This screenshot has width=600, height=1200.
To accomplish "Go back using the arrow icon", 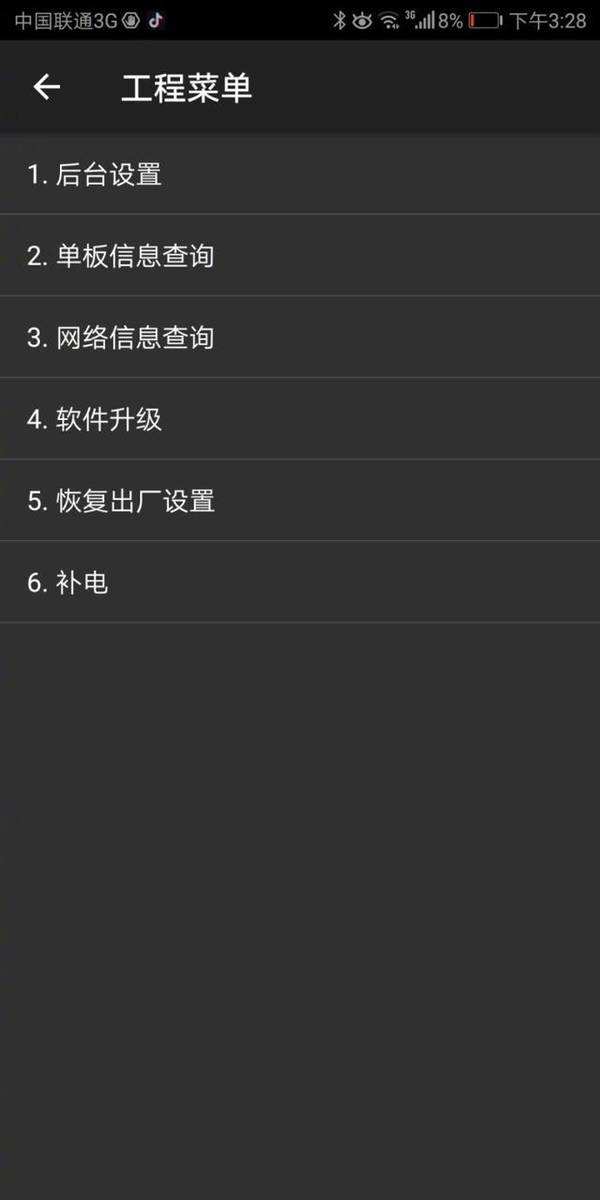I will 47,88.
